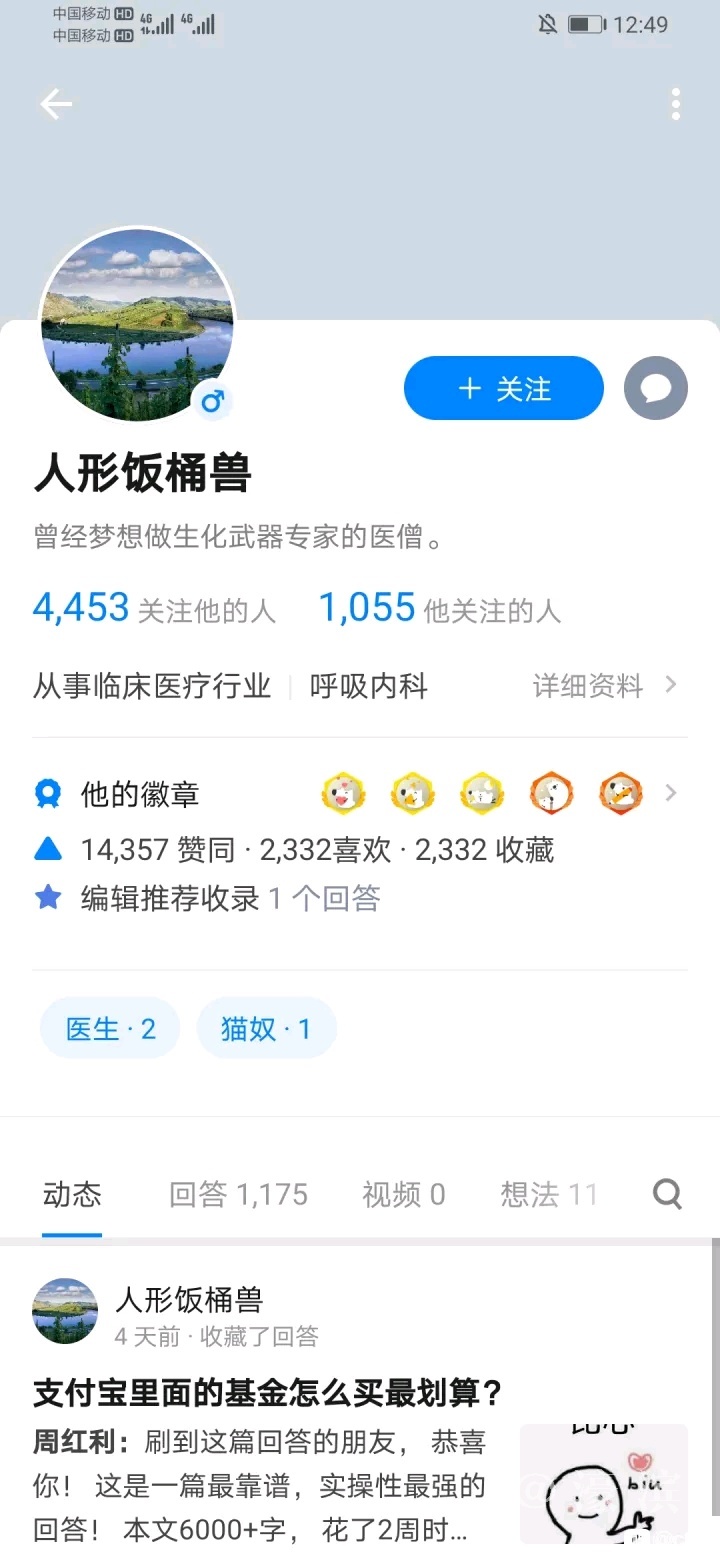Go back using the top arrow
Image resolution: width=720 pixels, height=1560 pixels.
(x=56, y=104)
